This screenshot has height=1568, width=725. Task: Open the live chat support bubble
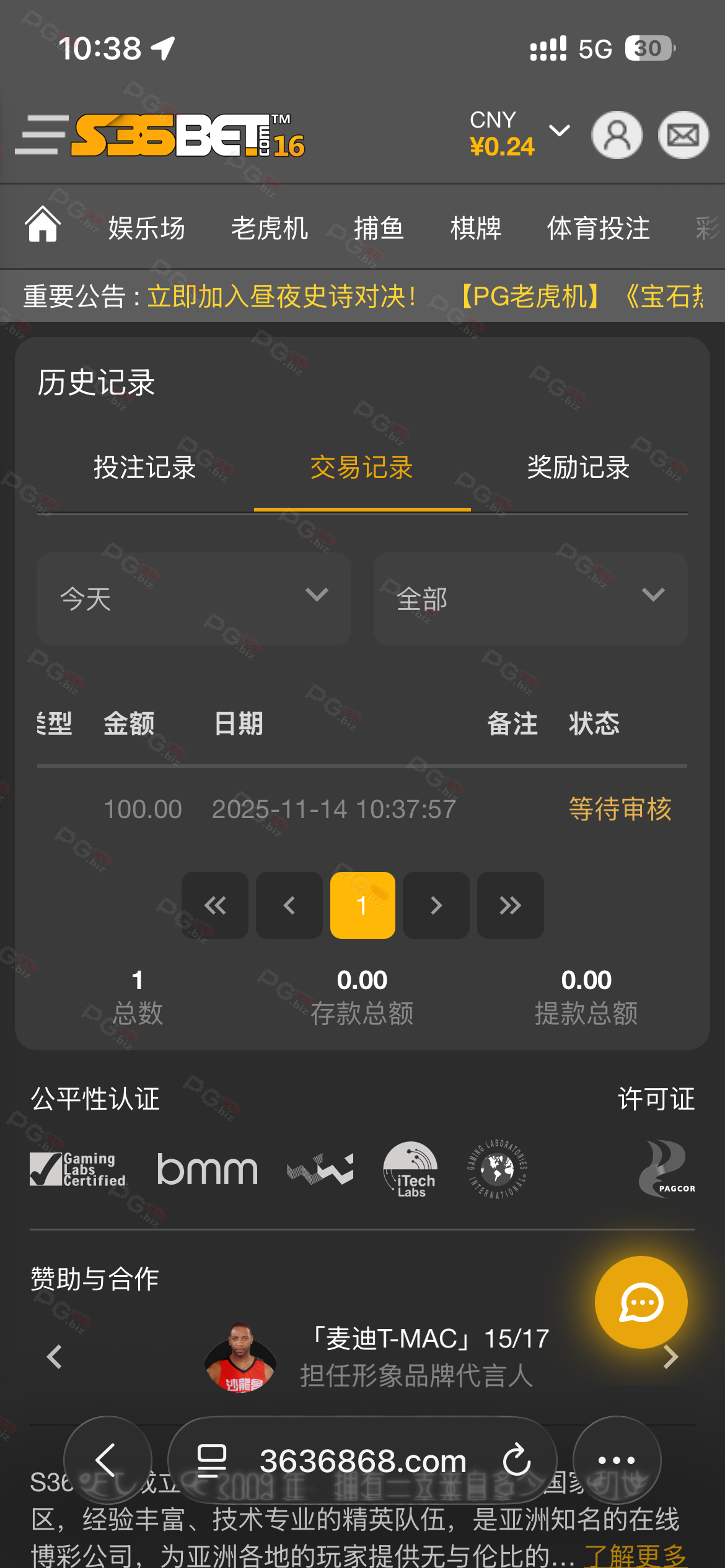641,1302
